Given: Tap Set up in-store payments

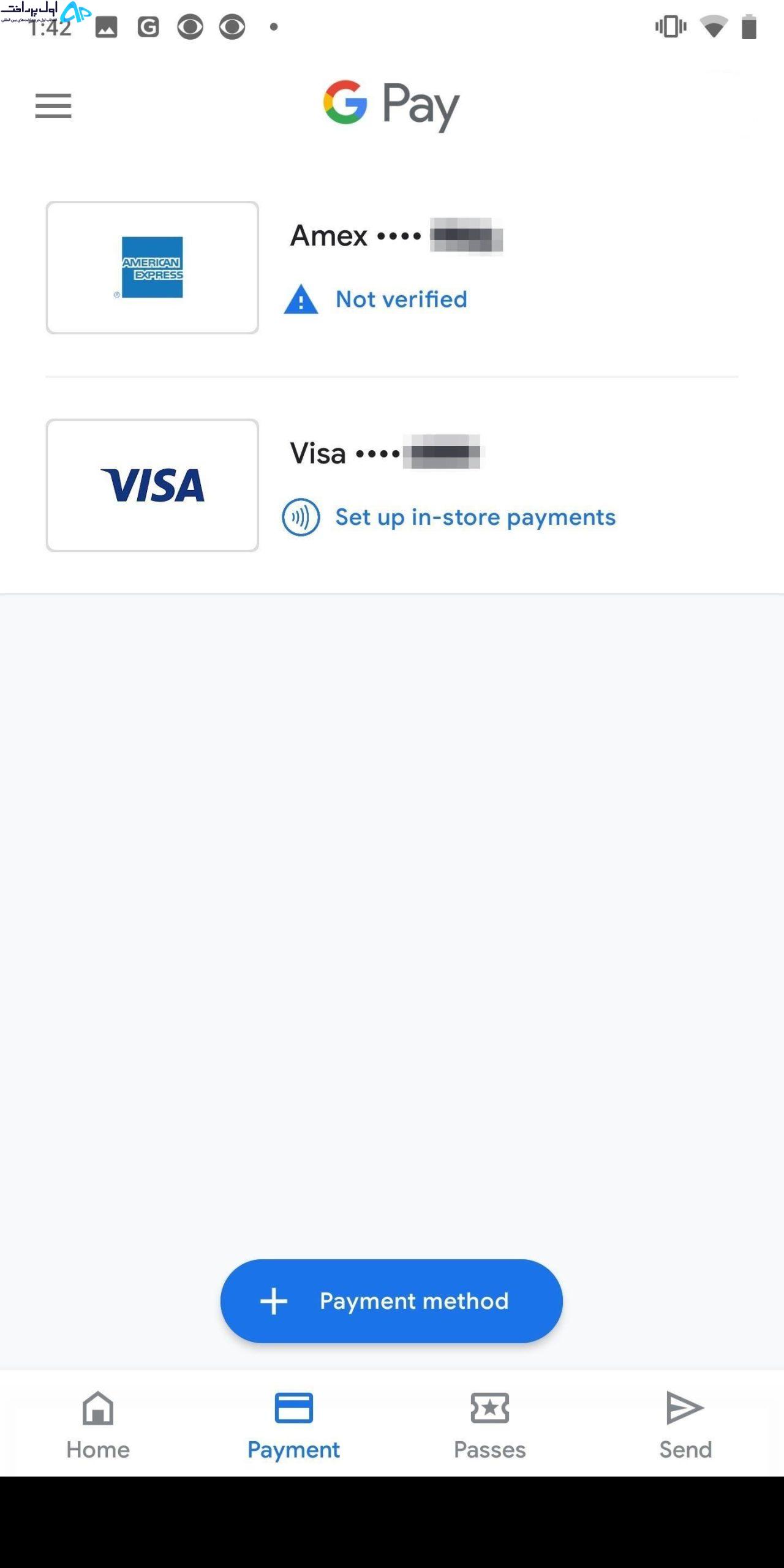Looking at the screenshot, I should [x=475, y=518].
